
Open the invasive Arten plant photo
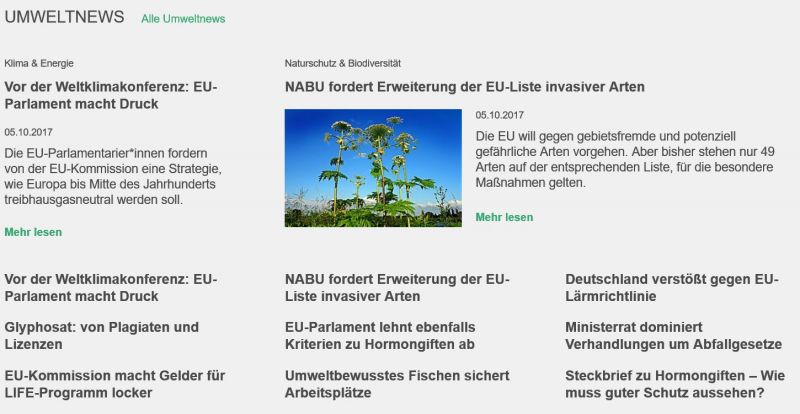point(373,168)
